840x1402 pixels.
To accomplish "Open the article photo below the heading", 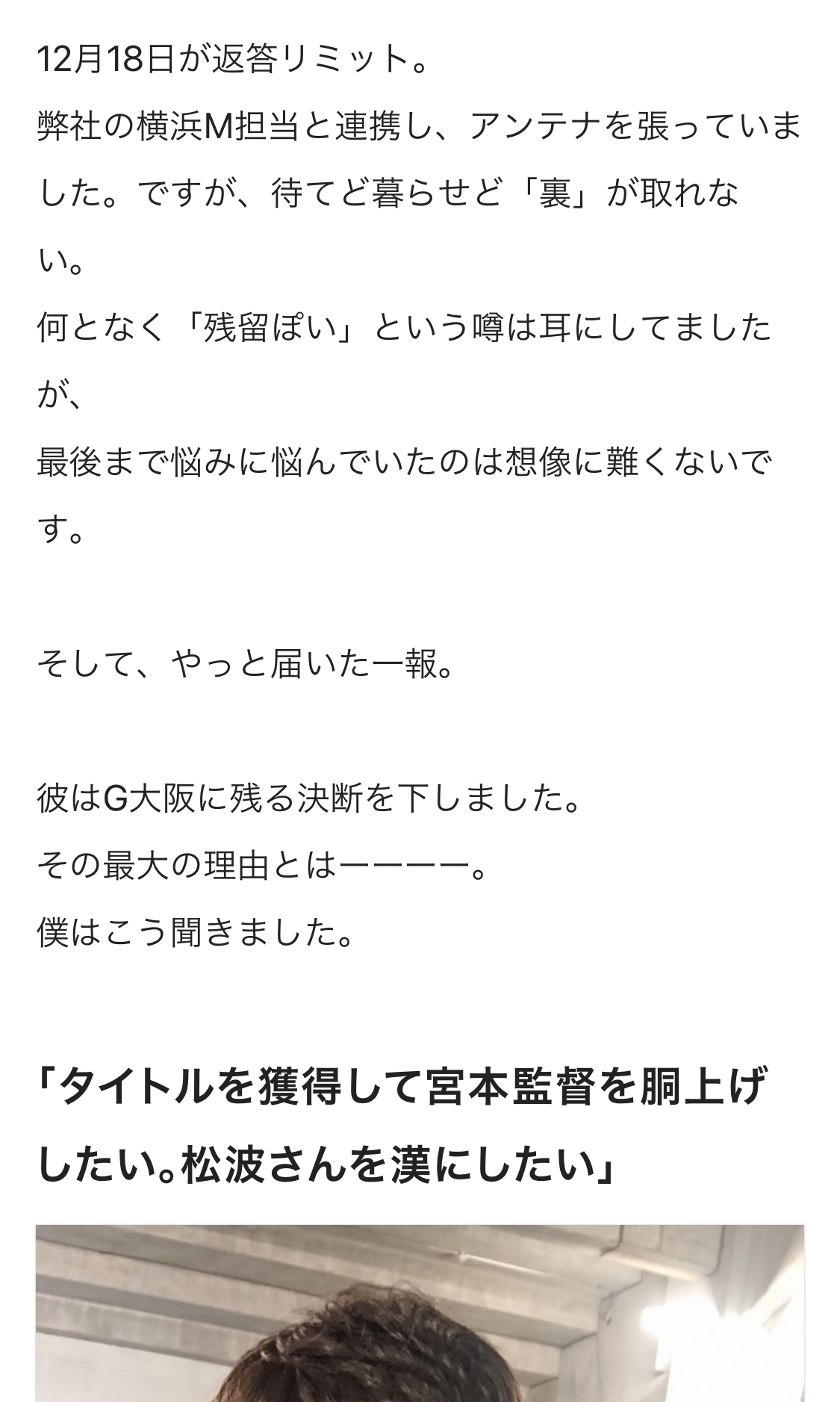I will [420, 1313].
